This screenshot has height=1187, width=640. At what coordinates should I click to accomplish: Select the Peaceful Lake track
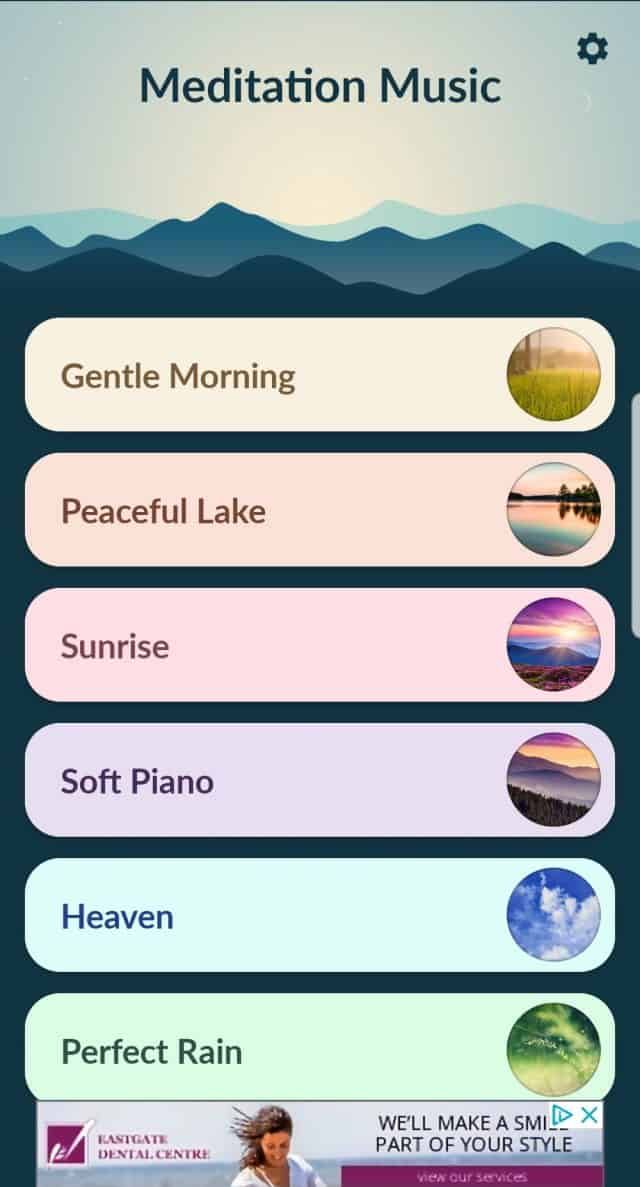coord(319,510)
